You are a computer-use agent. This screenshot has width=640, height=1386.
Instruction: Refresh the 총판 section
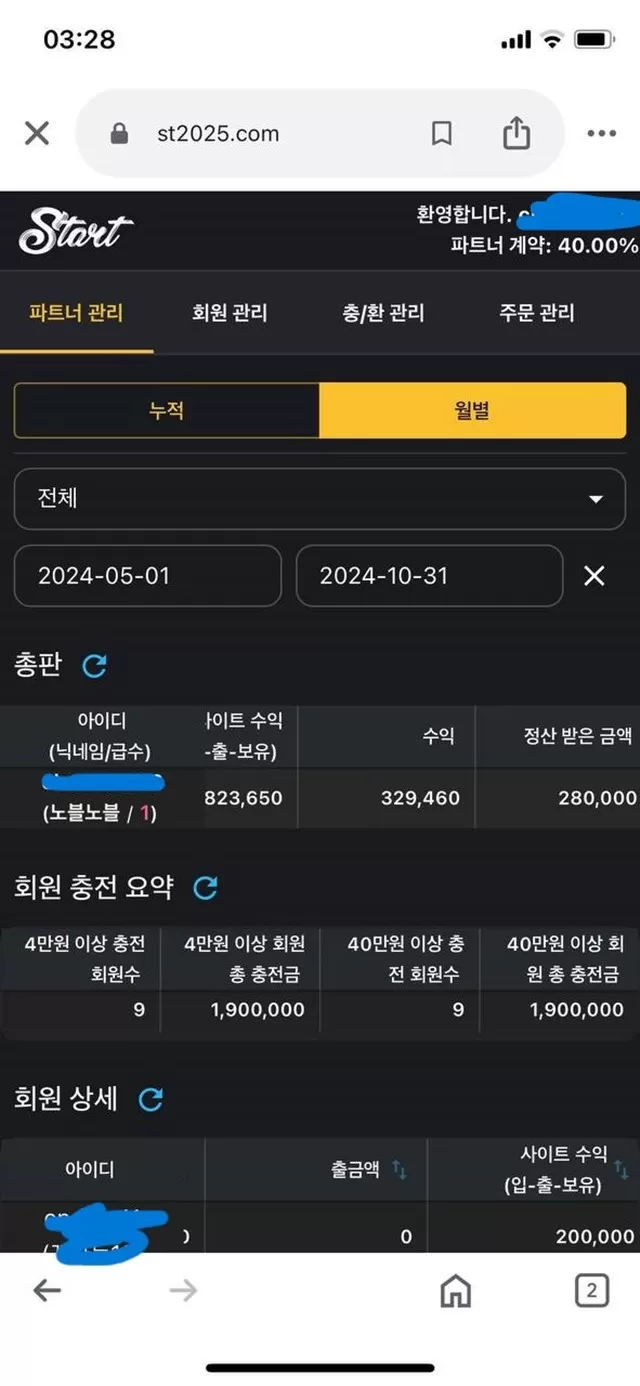click(95, 665)
